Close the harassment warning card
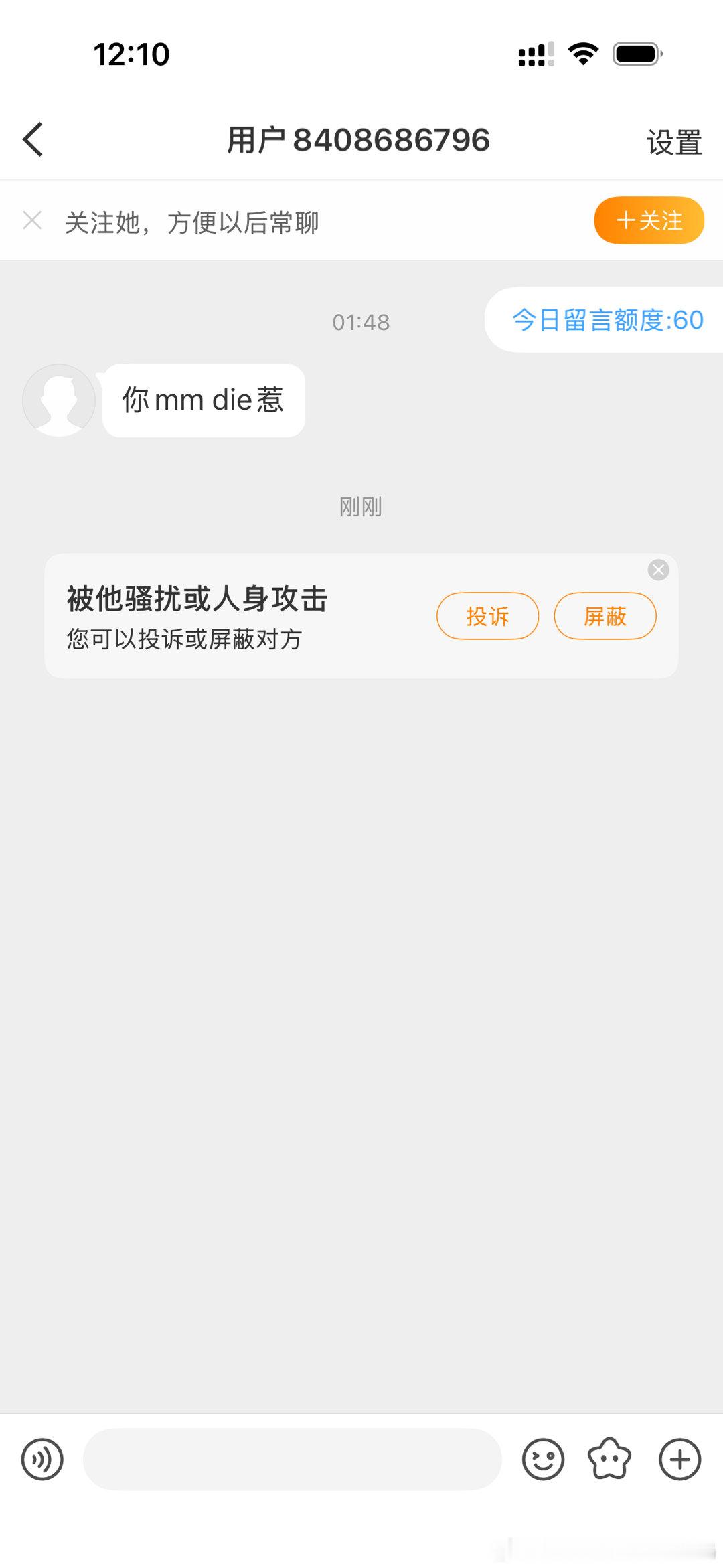This screenshot has height=1568, width=723. click(x=657, y=570)
